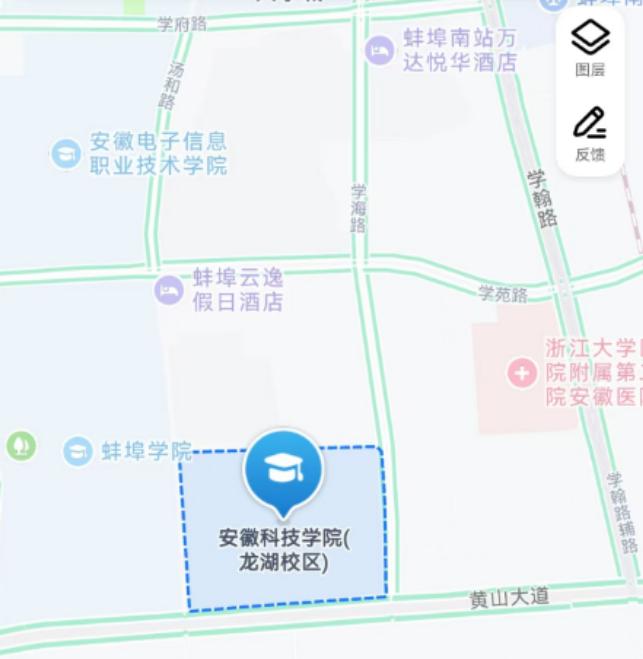This screenshot has height=659, width=643.
Task: Tap the 浙江大学 affiliated hospital marker
Action: [522, 374]
